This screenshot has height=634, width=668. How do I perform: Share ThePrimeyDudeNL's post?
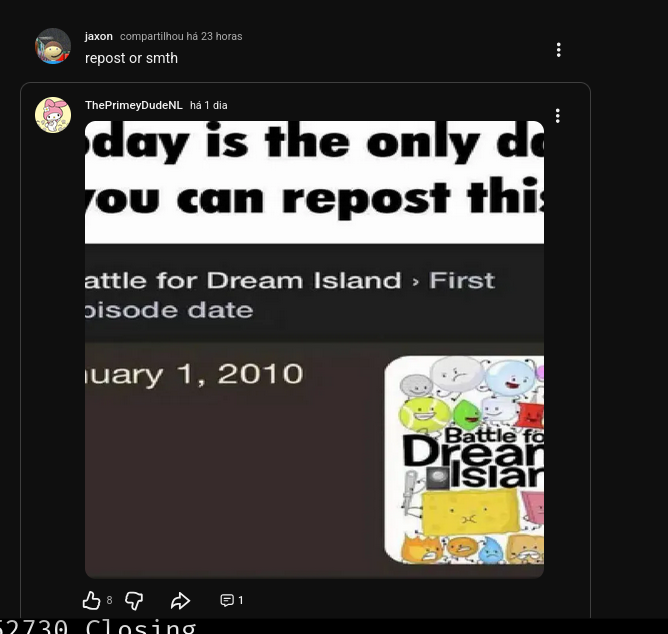[180, 600]
